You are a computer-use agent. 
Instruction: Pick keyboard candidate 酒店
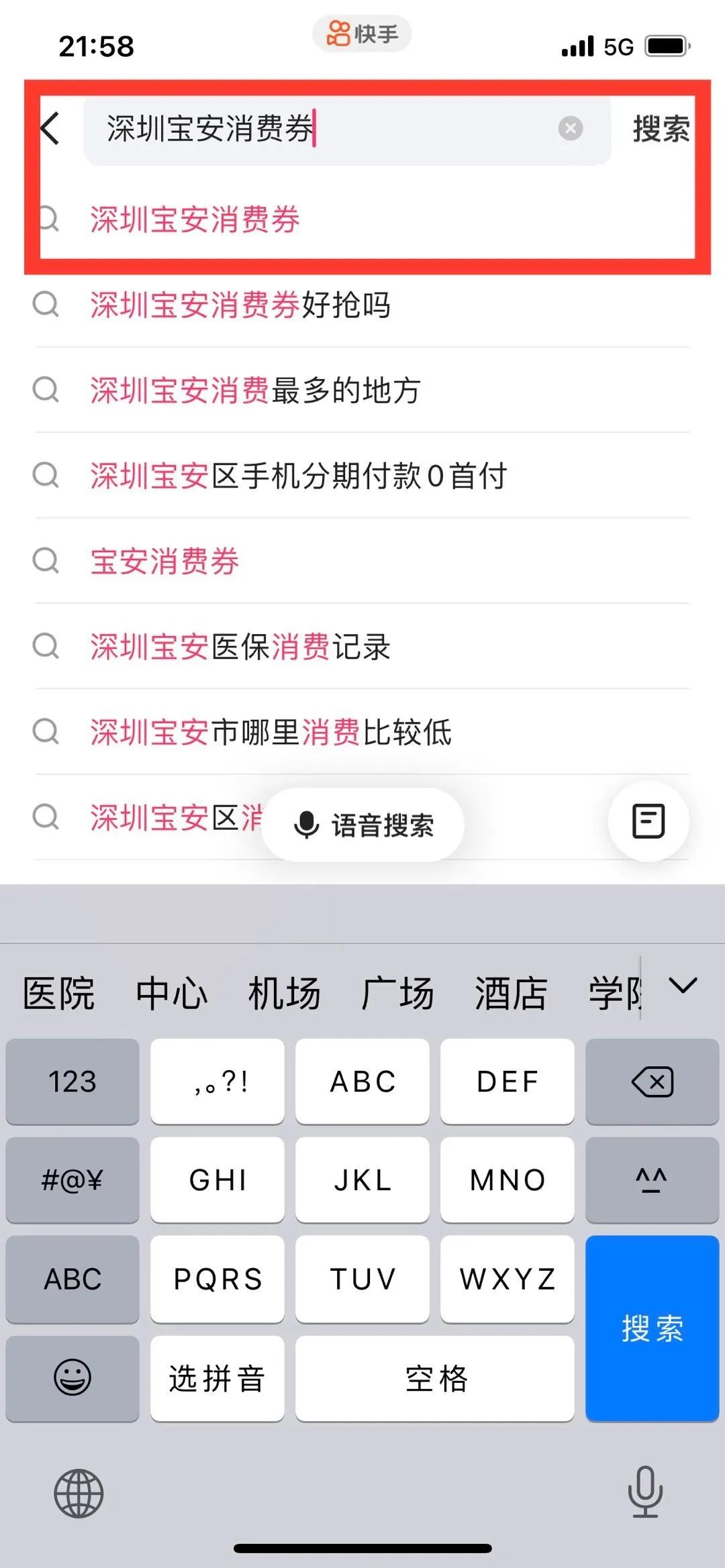click(x=512, y=993)
